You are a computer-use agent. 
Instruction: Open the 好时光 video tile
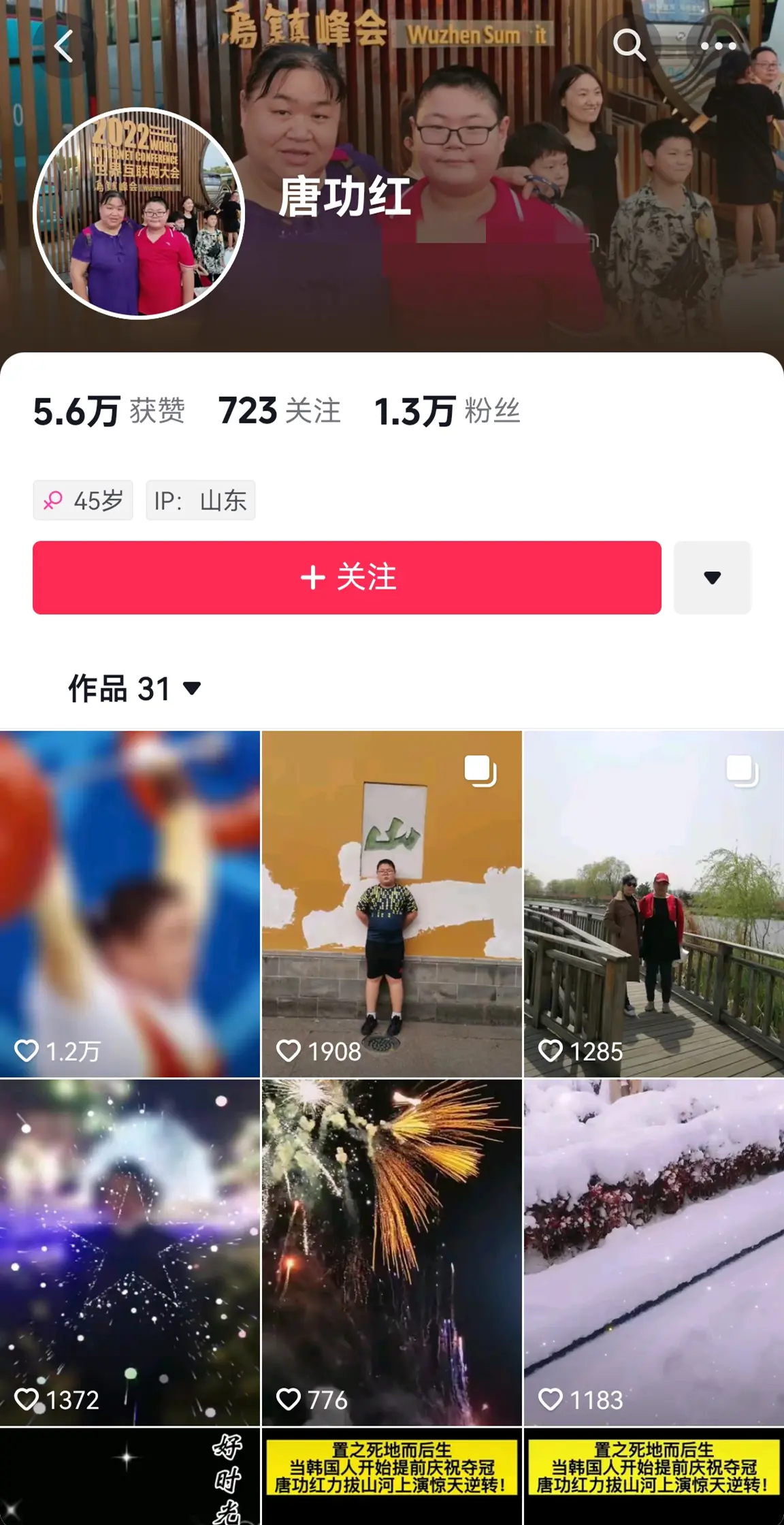point(129,1477)
